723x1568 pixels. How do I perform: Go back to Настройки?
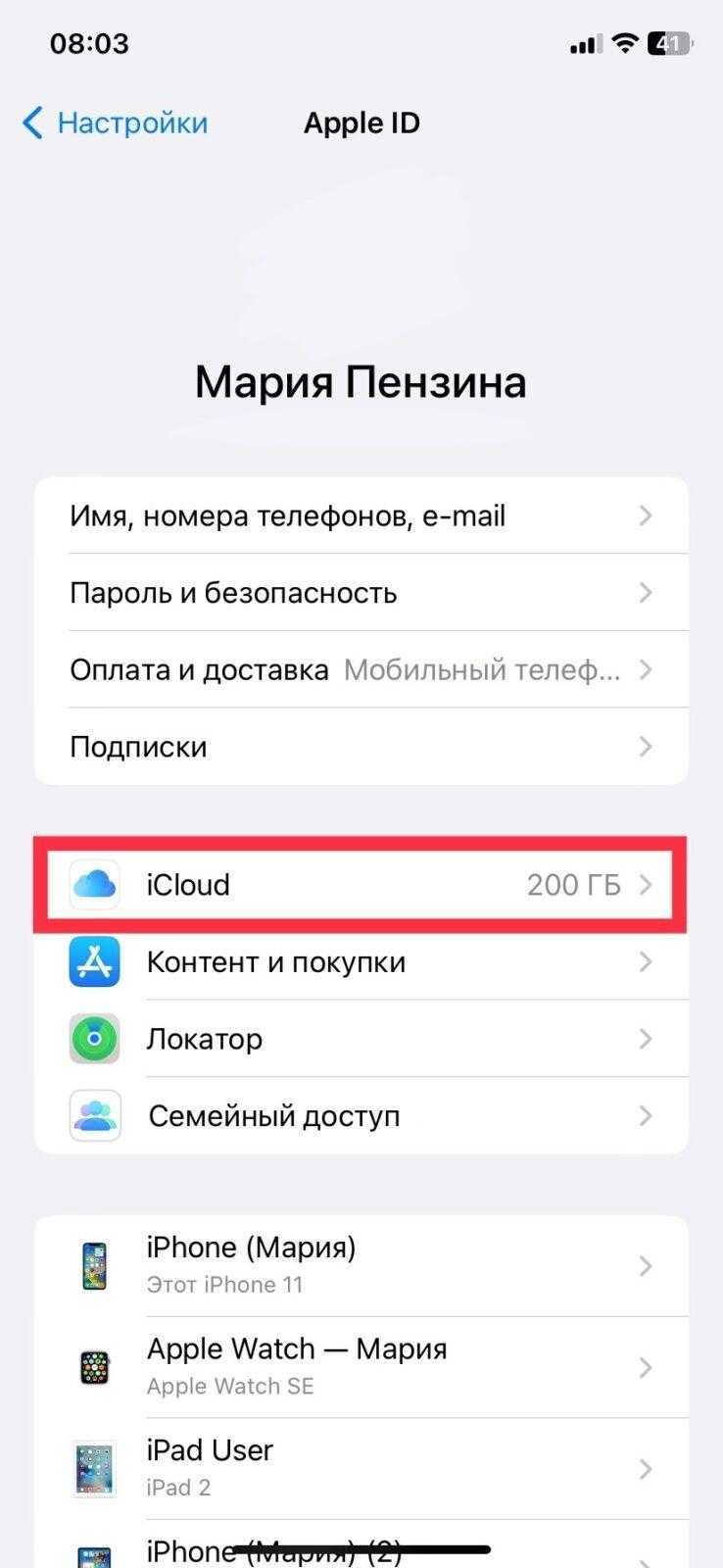click(x=115, y=123)
